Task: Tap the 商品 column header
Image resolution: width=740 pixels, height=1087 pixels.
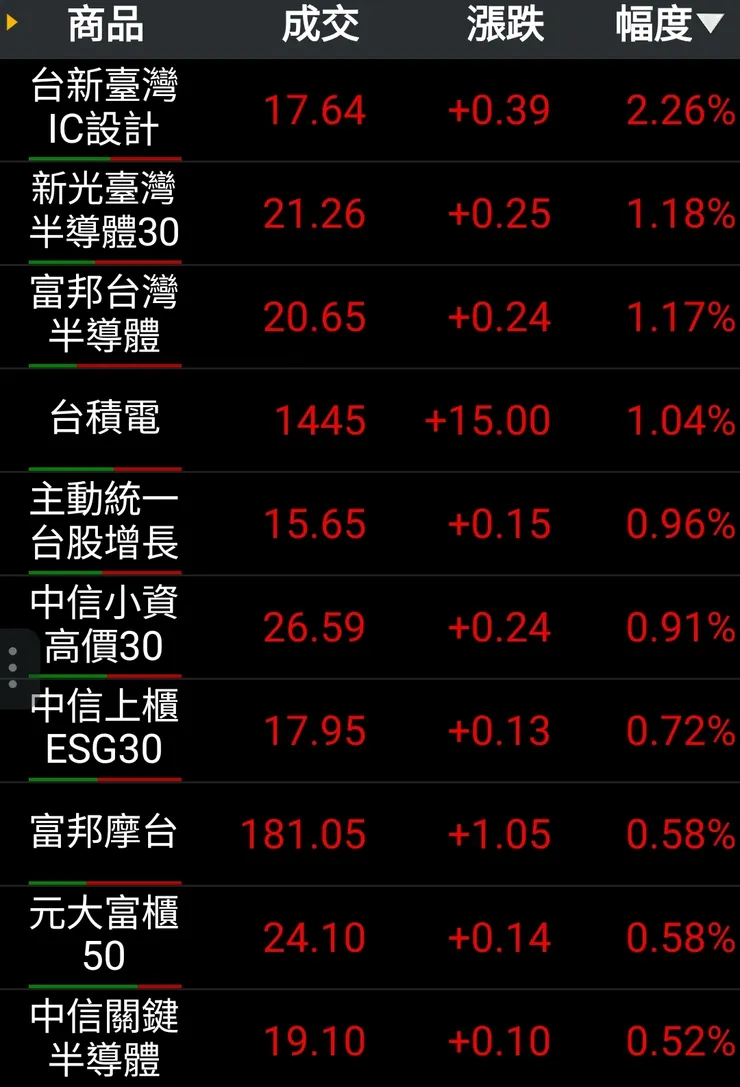Action: 105,26
